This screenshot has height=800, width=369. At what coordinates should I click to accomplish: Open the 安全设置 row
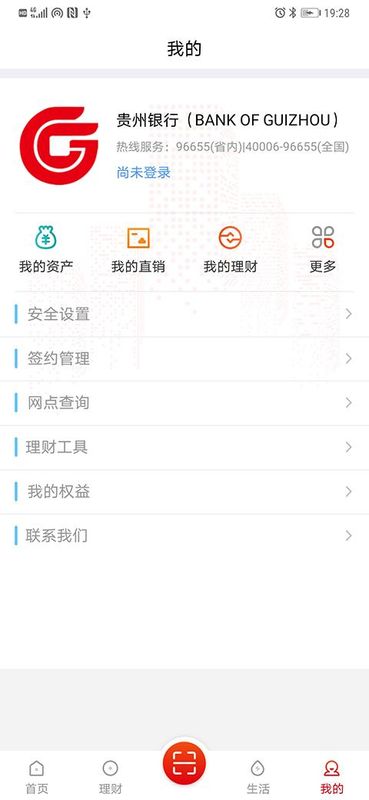point(184,314)
